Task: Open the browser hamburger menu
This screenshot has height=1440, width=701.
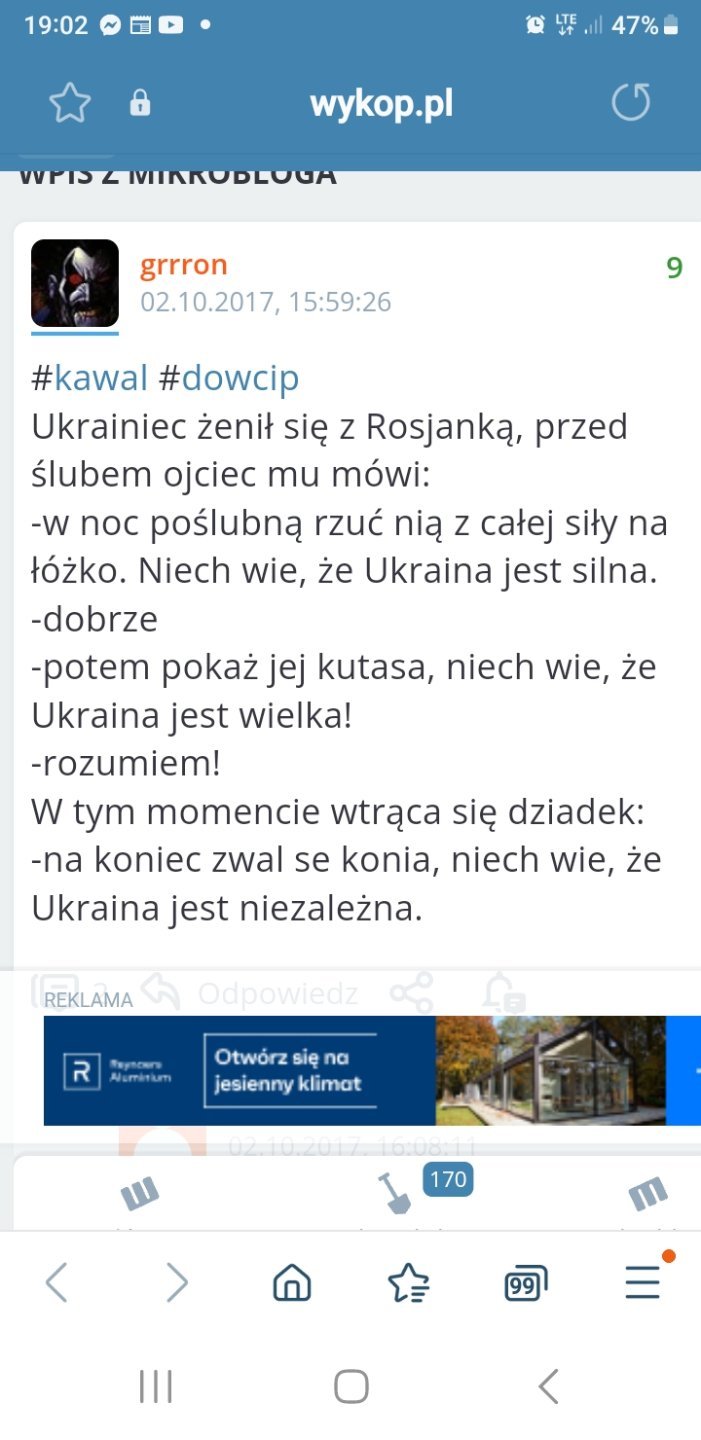Action: click(643, 1281)
